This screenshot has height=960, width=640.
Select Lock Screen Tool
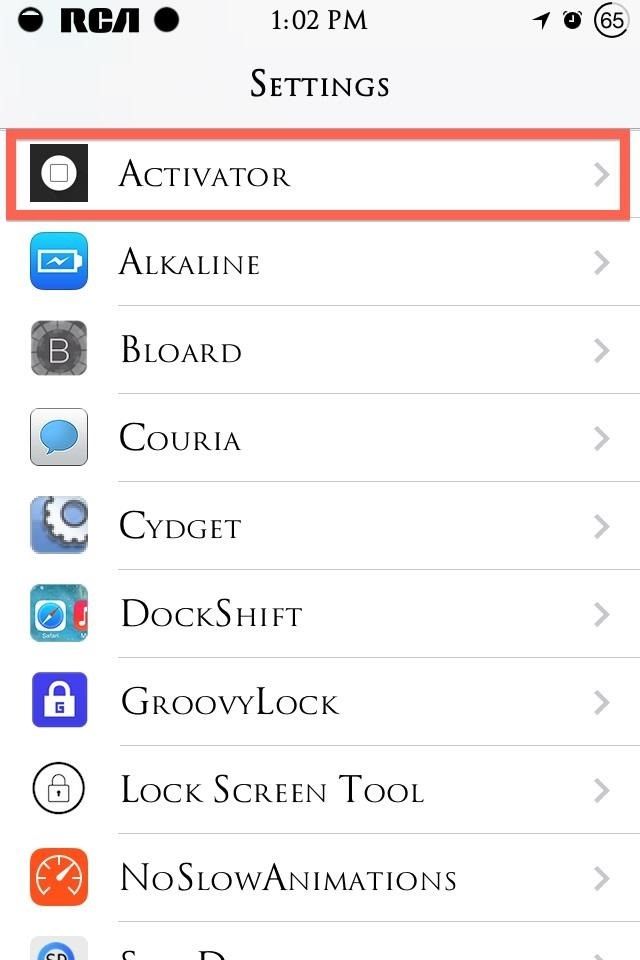click(320, 790)
